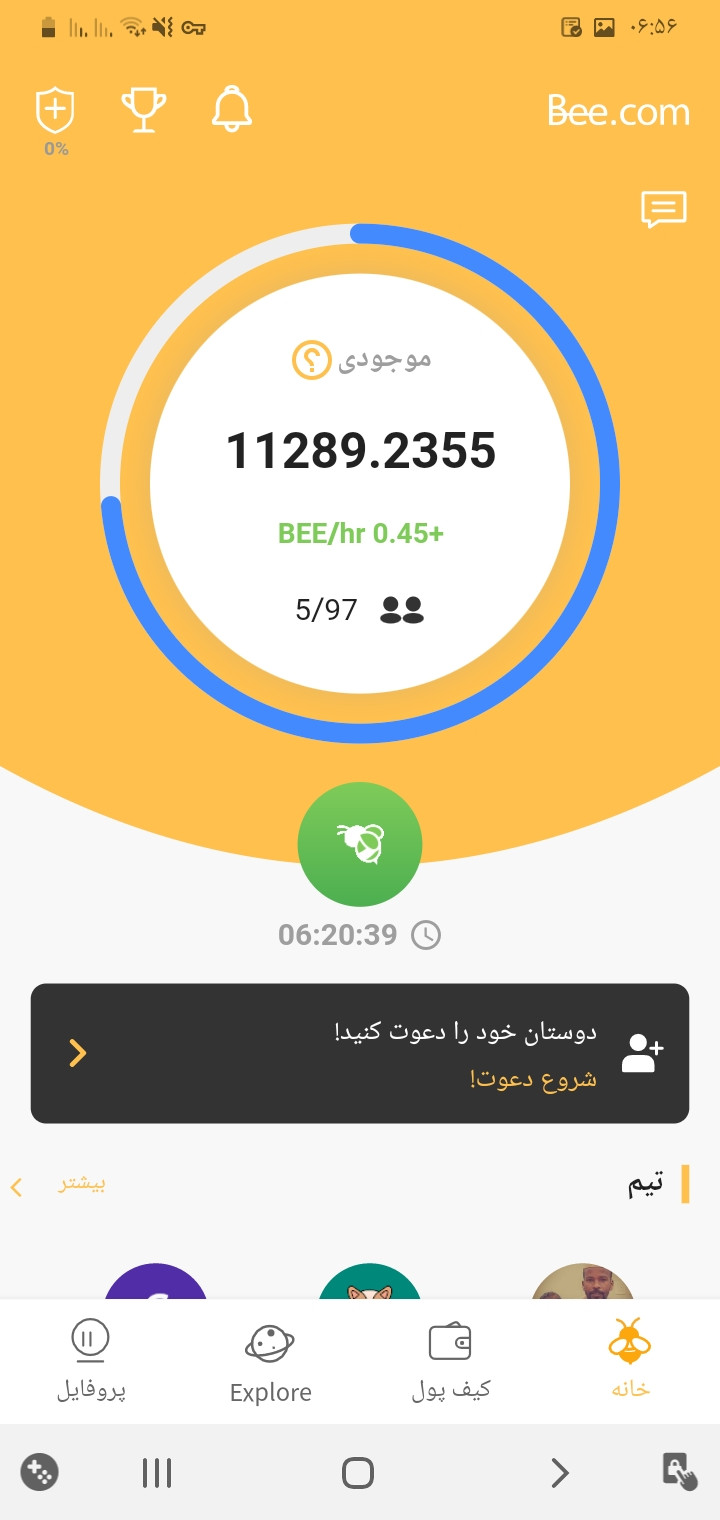Open the team member avatar with a photo

(583, 1282)
